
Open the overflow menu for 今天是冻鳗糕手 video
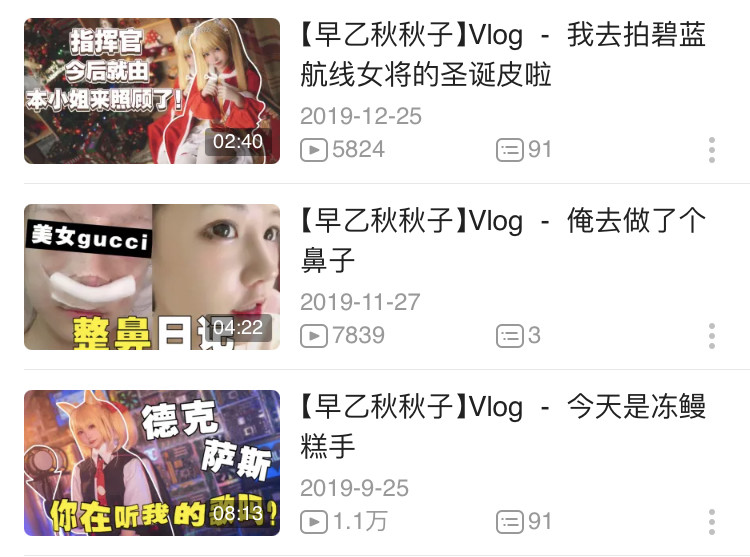pyautogui.click(x=712, y=522)
